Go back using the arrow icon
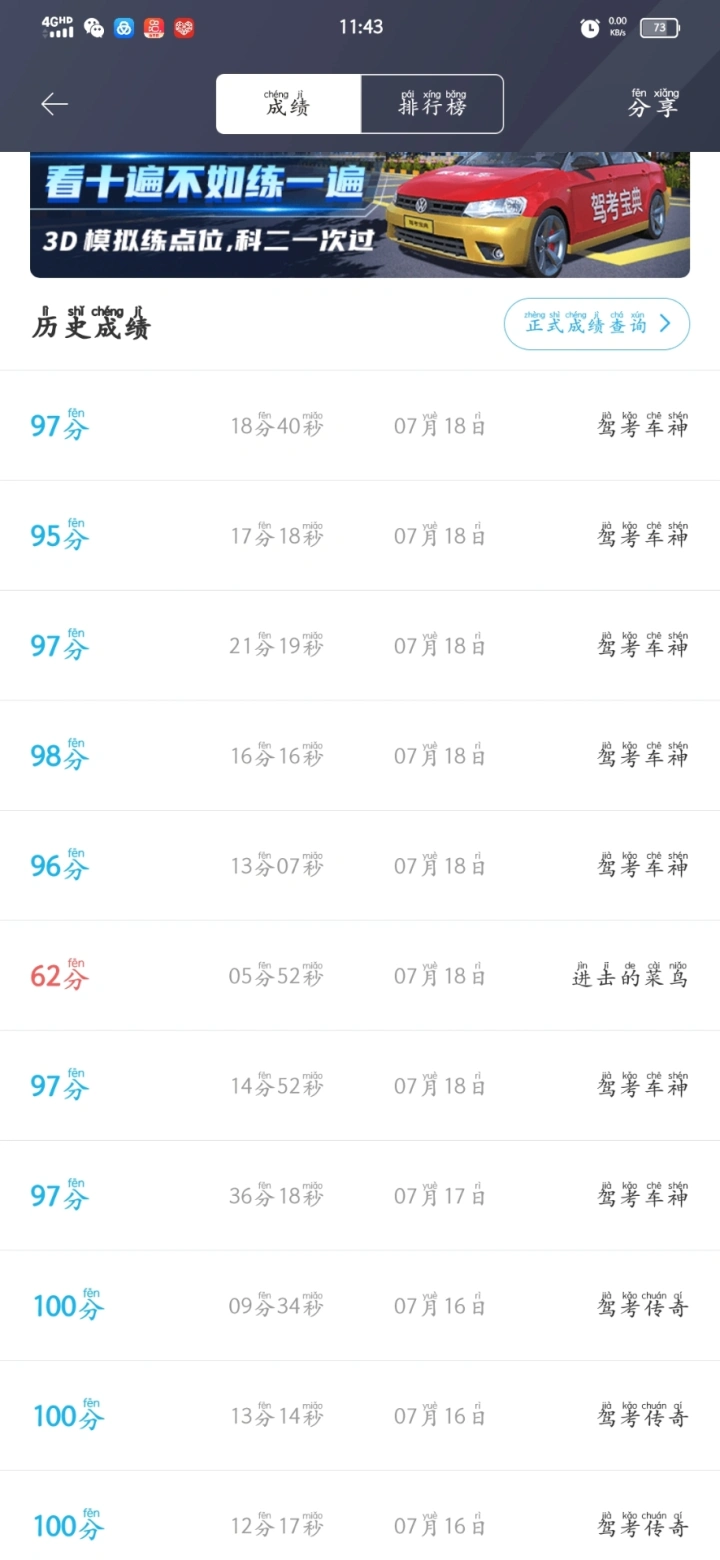 coord(54,104)
